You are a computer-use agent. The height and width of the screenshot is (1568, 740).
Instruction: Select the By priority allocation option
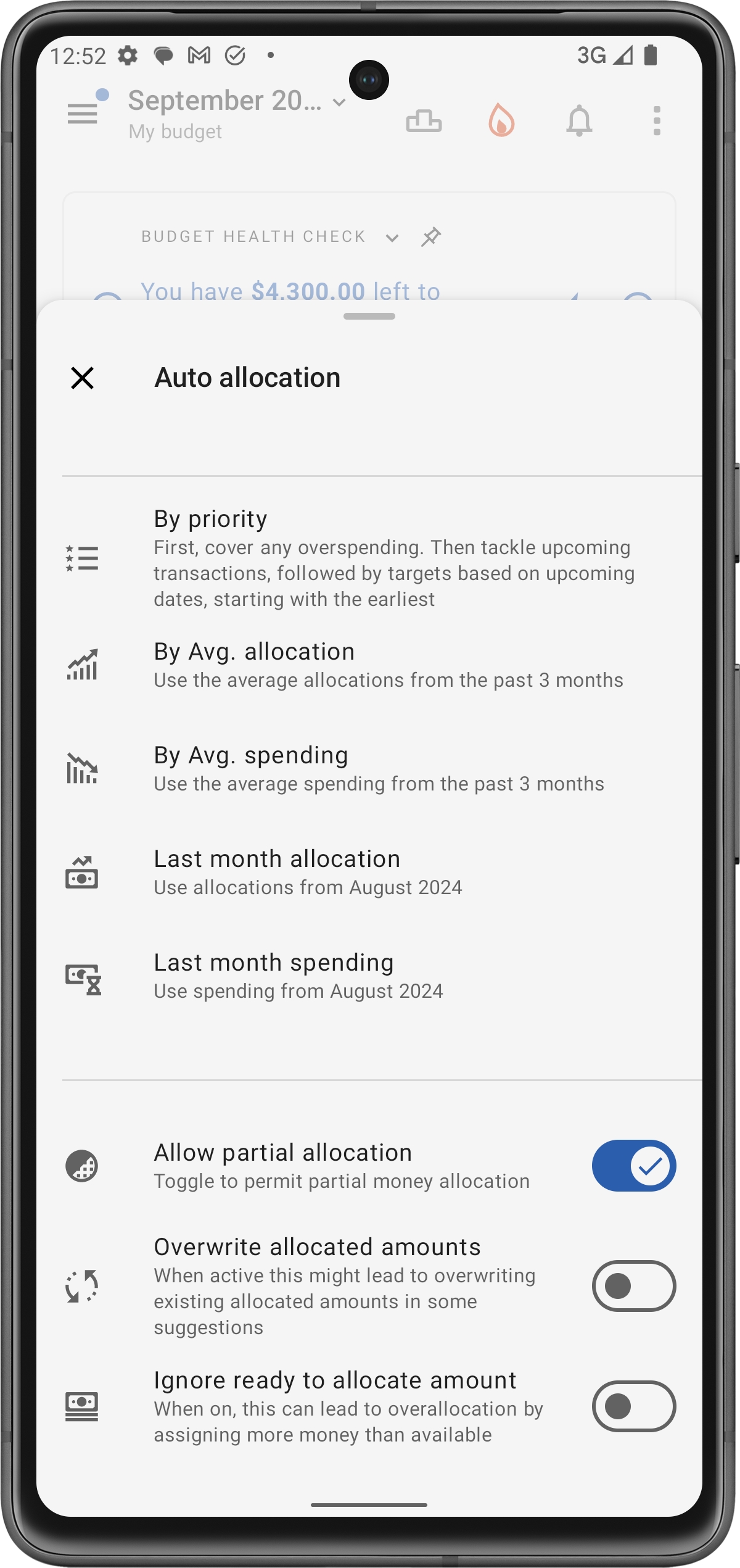tap(369, 558)
